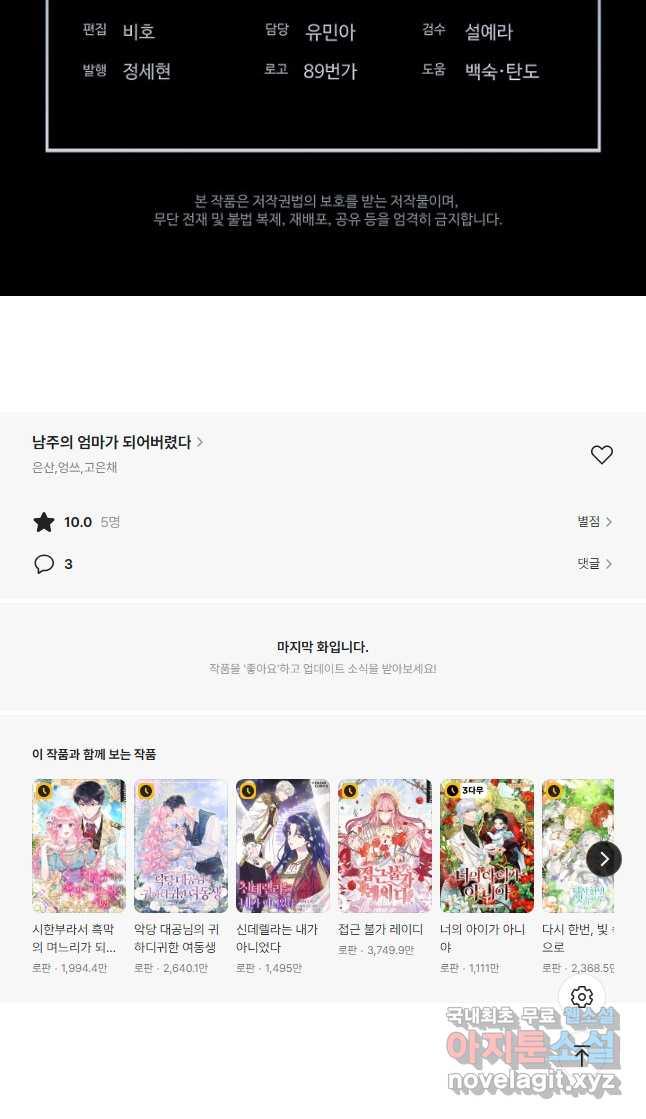Open viewer settings gear
This screenshot has height=1119, width=646.
582,997
